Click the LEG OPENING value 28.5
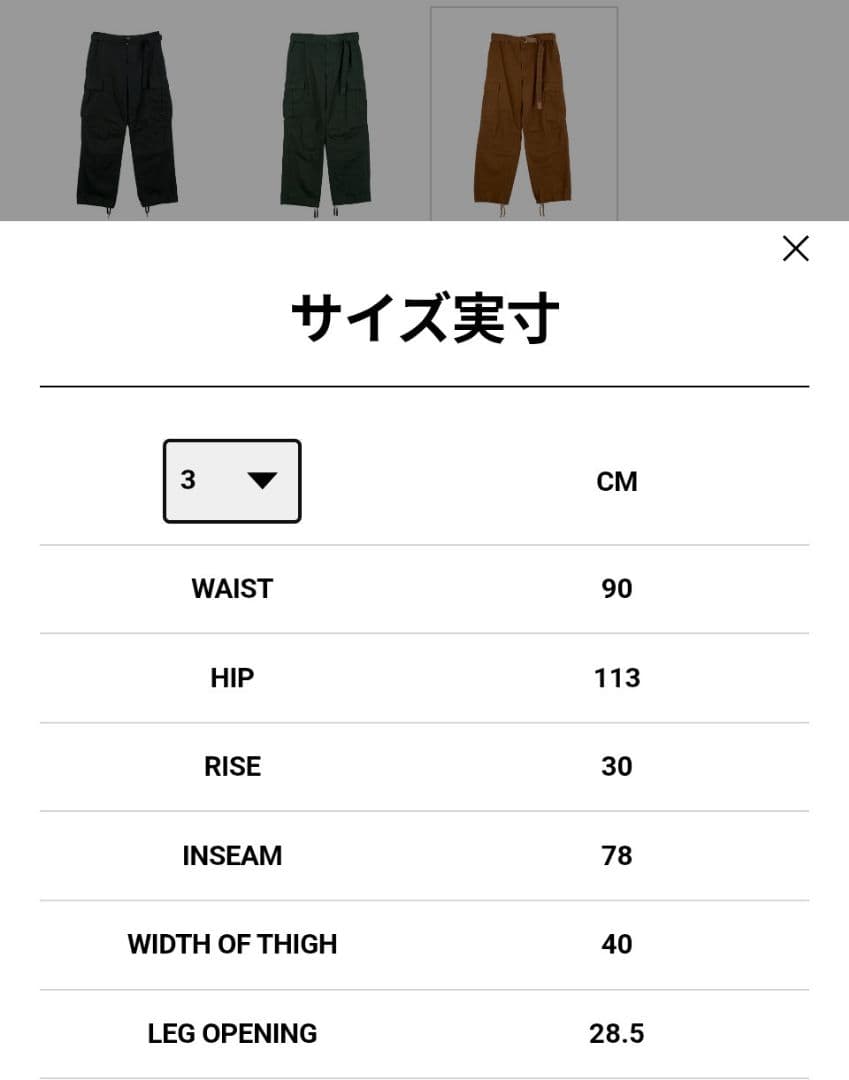This screenshot has width=849, height=1080. [617, 1033]
